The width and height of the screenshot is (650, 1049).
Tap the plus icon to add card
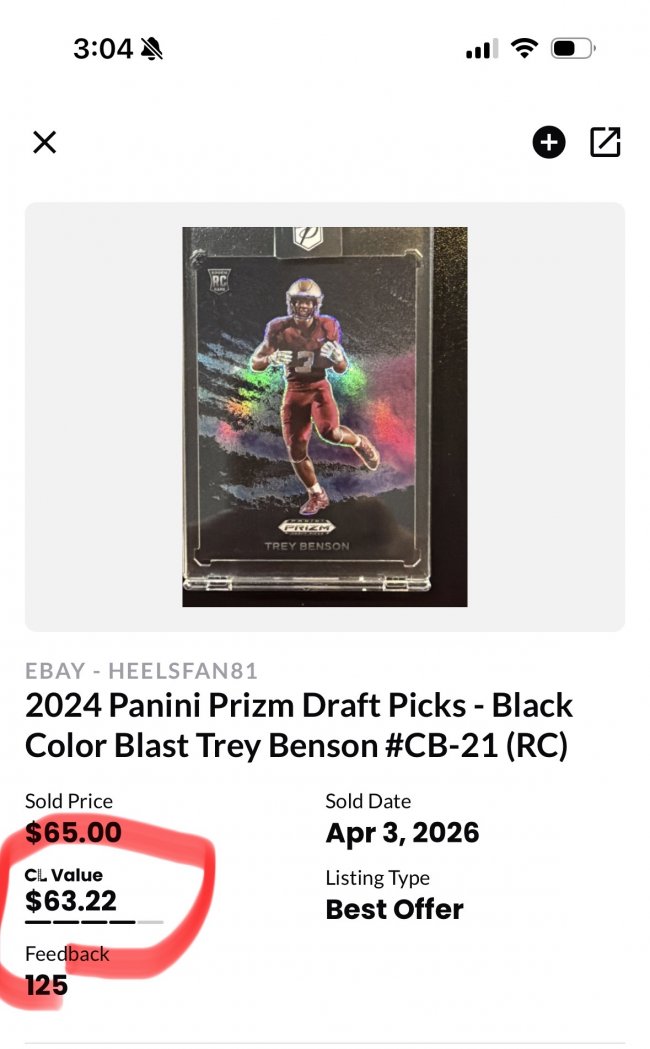coord(548,143)
